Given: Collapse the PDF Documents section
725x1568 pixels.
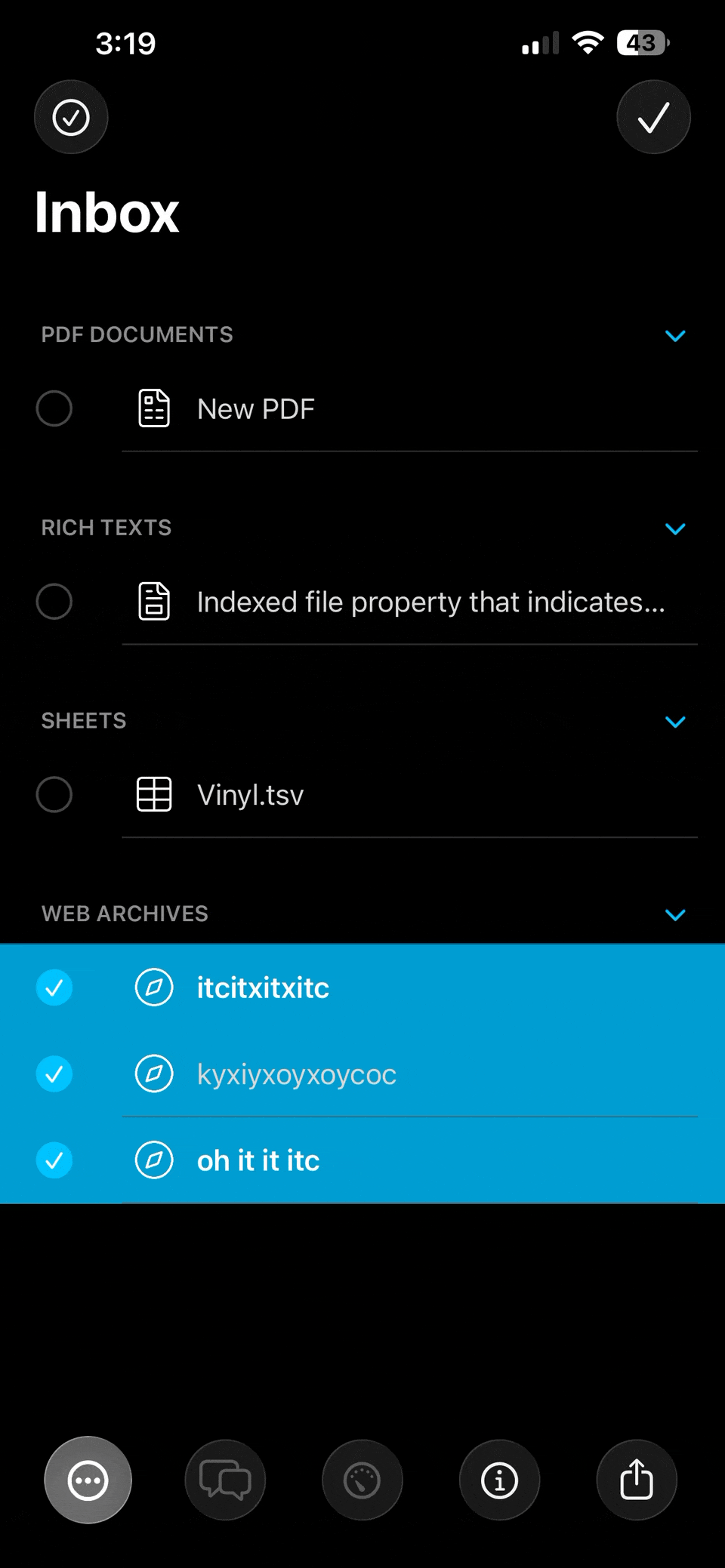Looking at the screenshot, I should 675,335.
